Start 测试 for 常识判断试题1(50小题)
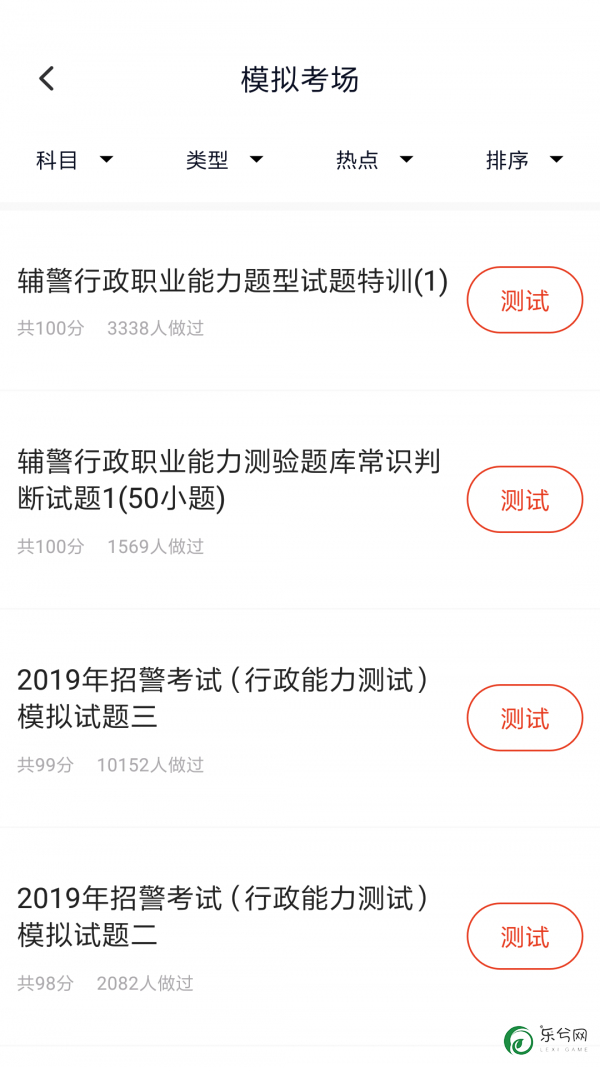 [x=524, y=499]
